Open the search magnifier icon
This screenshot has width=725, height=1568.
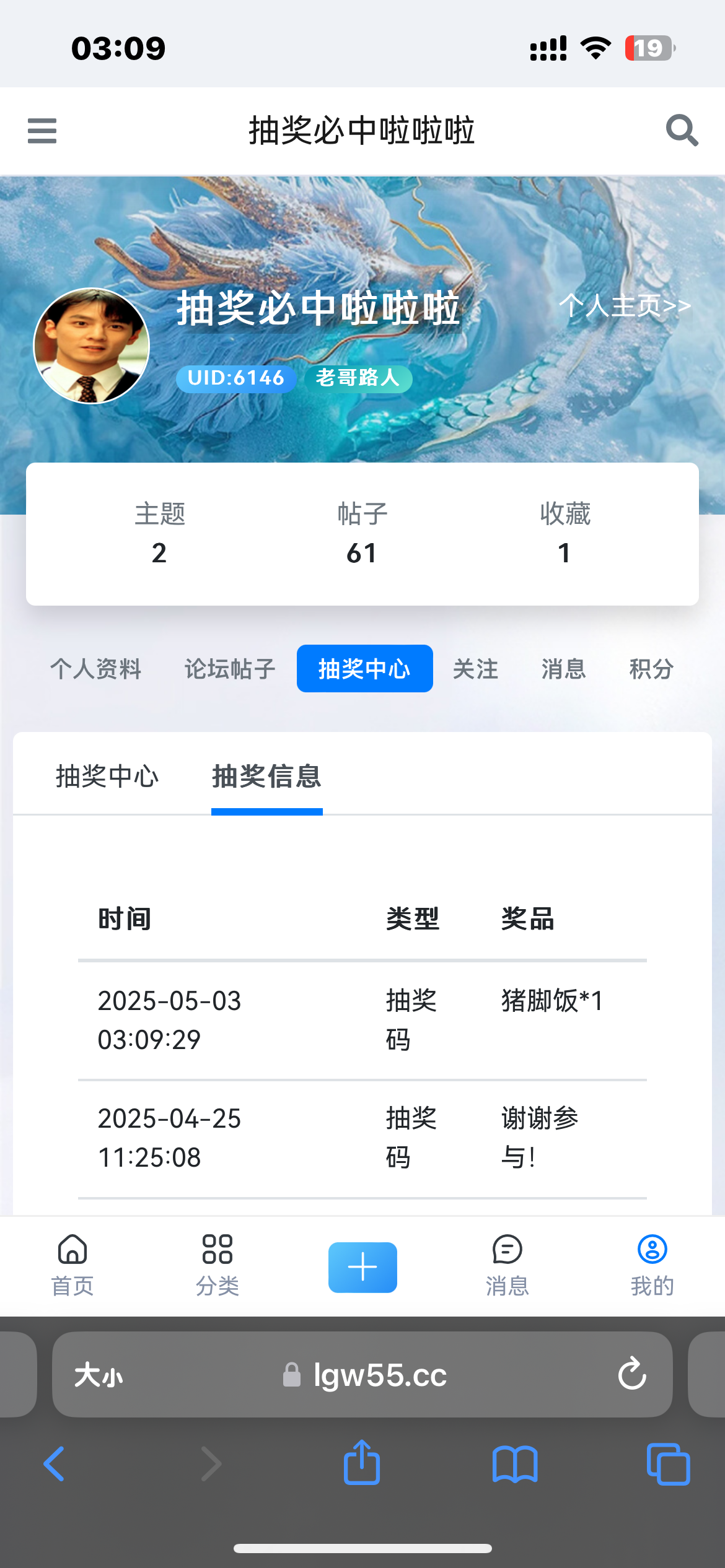[x=682, y=131]
